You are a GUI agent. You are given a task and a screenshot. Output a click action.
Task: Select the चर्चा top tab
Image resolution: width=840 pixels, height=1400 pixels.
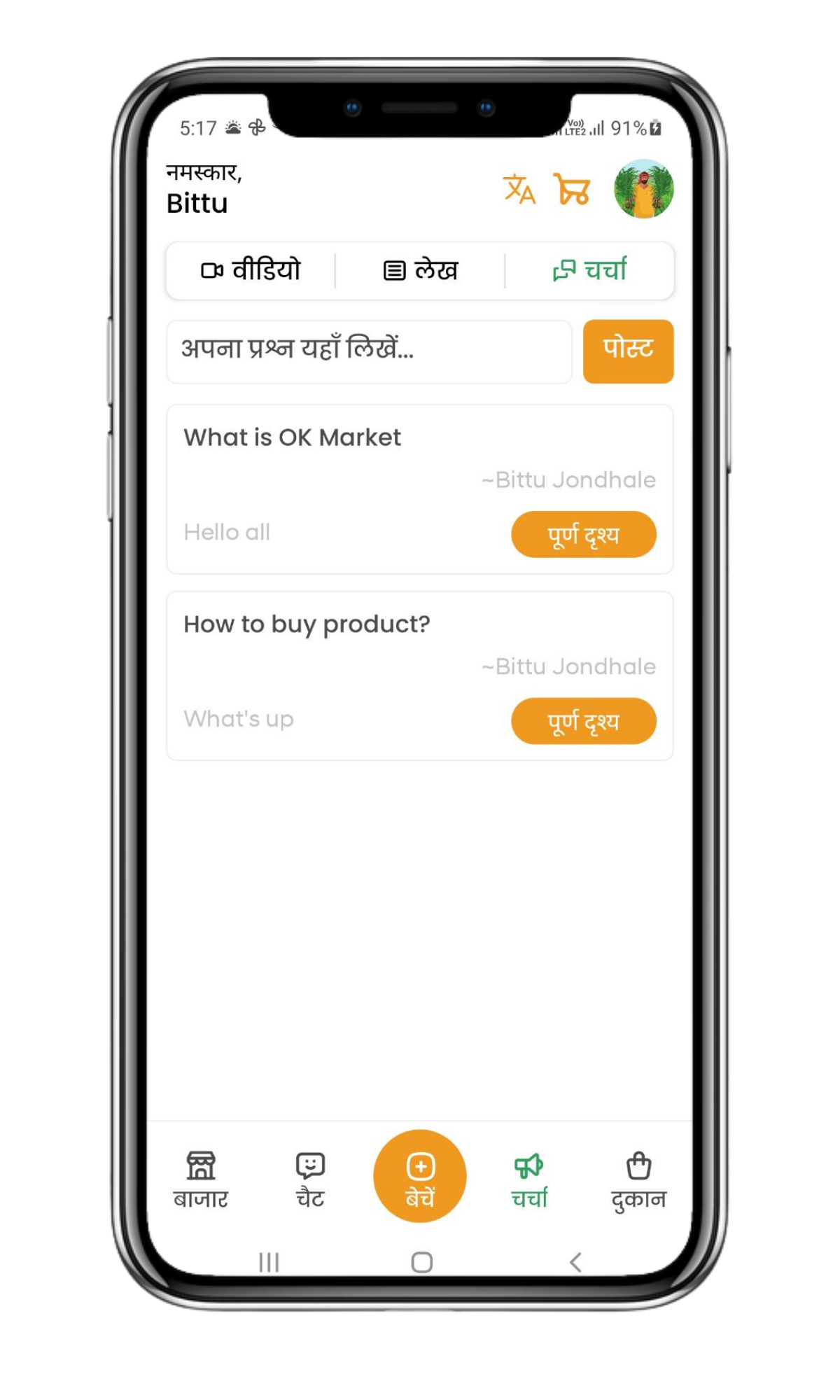[x=589, y=270]
